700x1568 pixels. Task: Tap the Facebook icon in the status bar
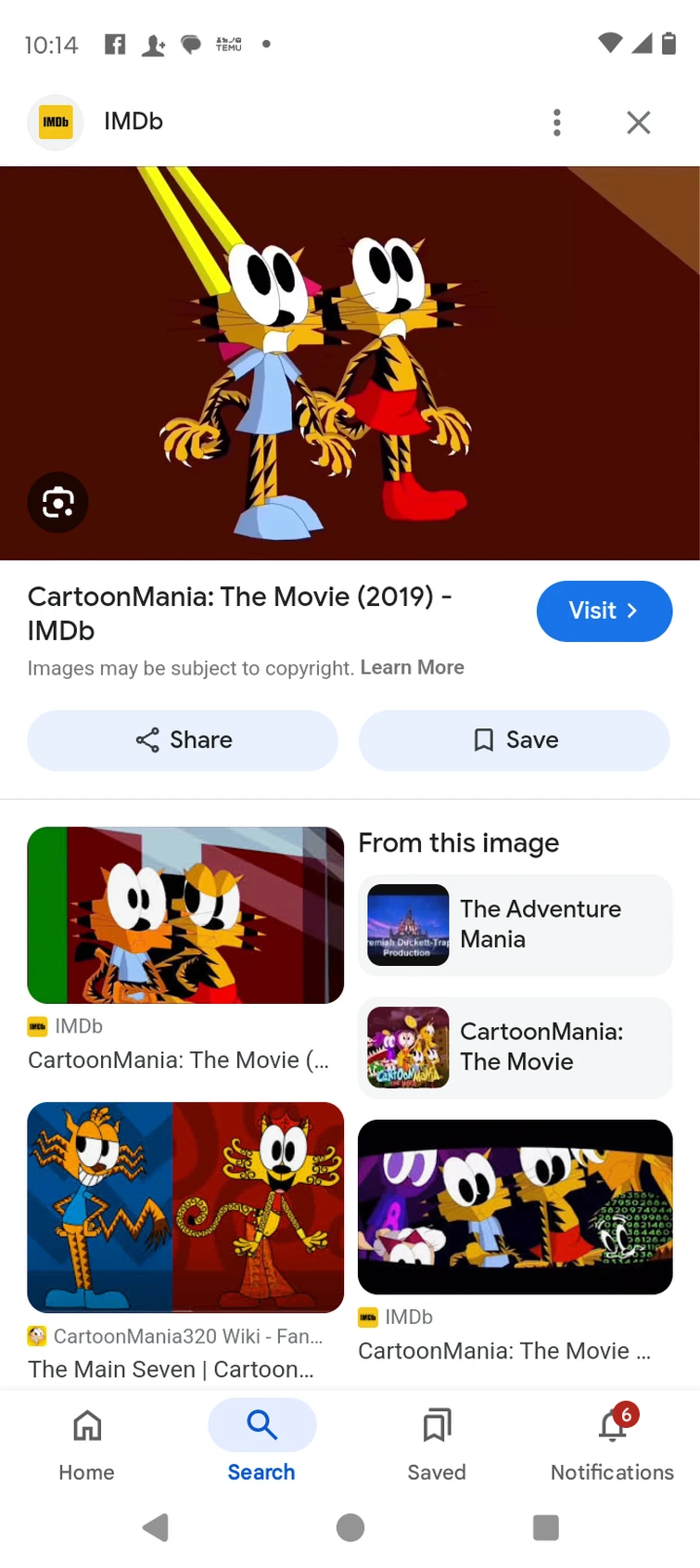[x=114, y=43]
